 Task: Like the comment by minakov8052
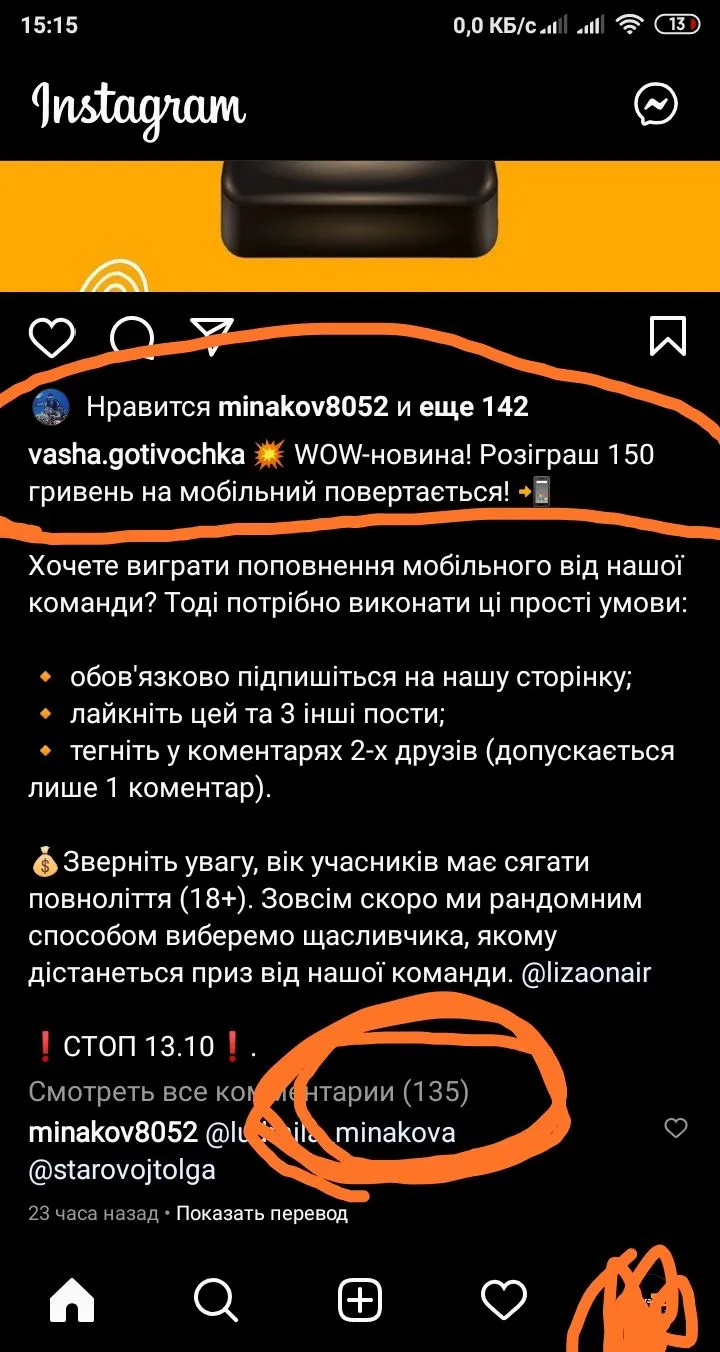[x=676, y=1129]
